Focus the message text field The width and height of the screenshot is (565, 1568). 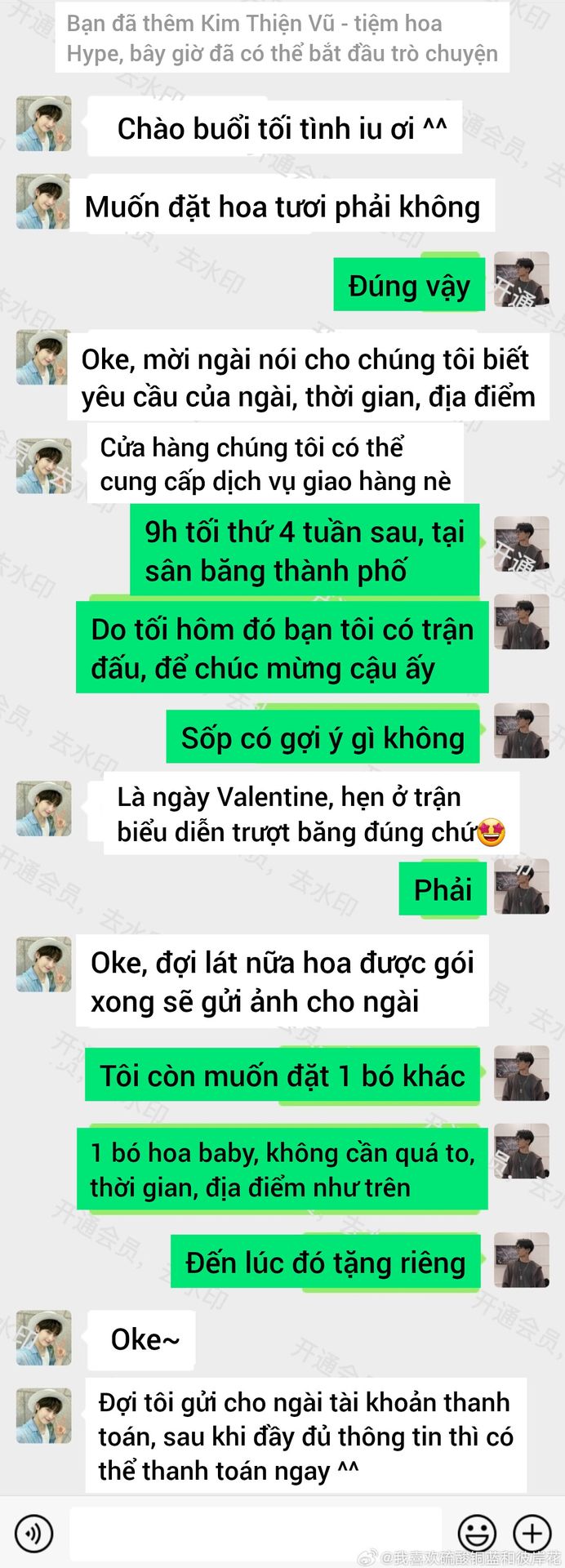(256, 1533)
